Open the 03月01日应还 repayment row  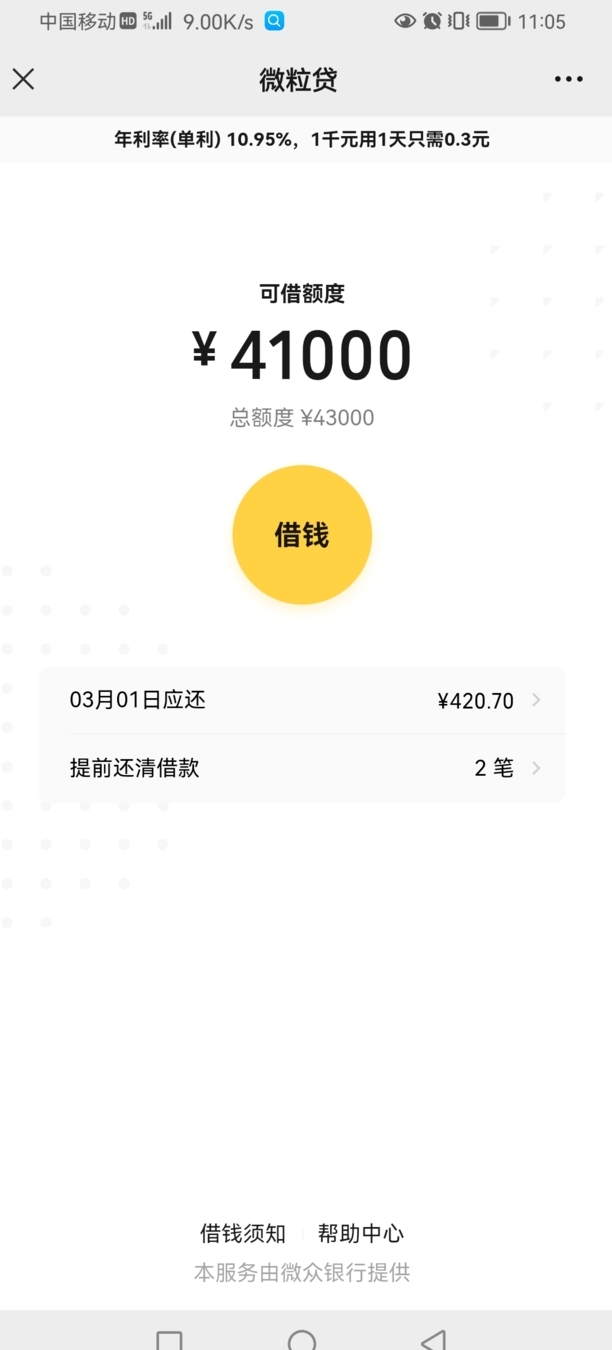point(302,701)
